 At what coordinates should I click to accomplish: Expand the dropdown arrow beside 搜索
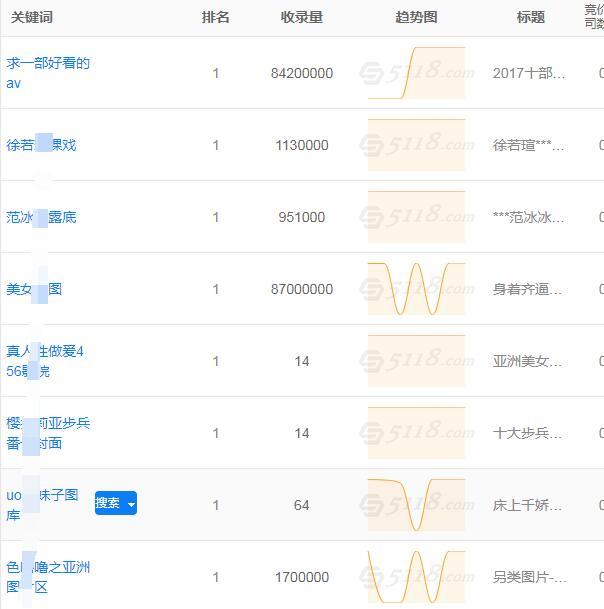tap(130, 504)
